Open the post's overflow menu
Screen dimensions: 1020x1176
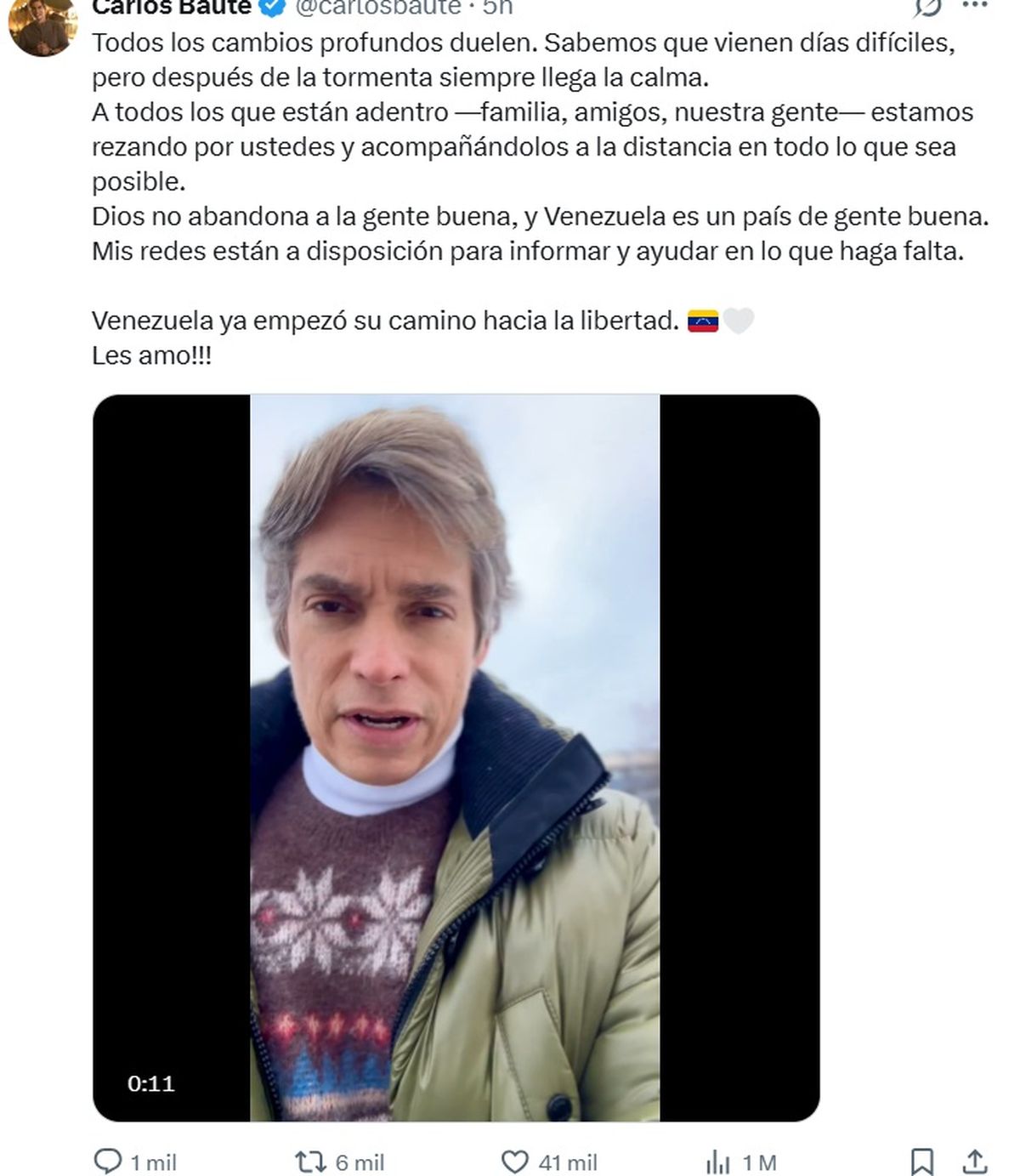pos(976,5)
